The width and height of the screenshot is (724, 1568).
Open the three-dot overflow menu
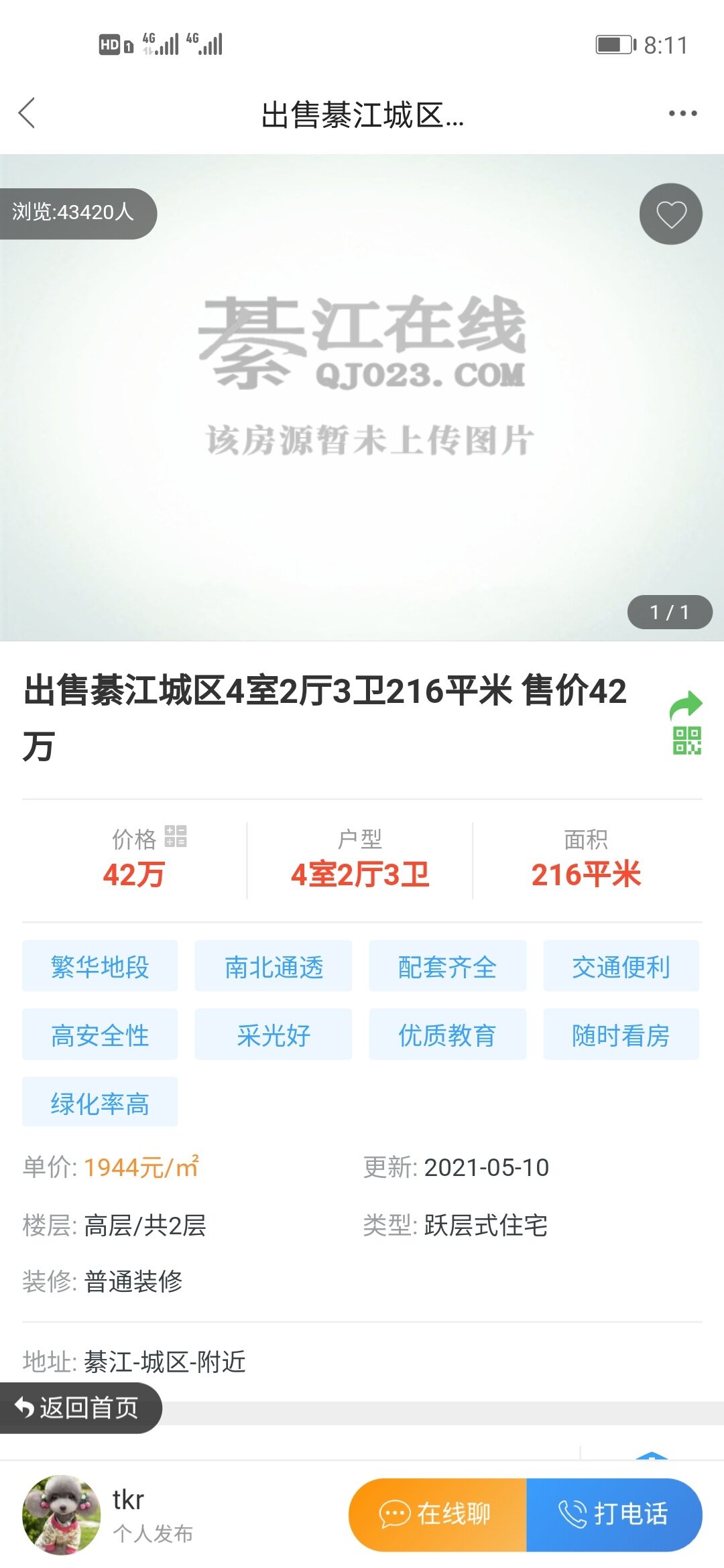(682, 114)
